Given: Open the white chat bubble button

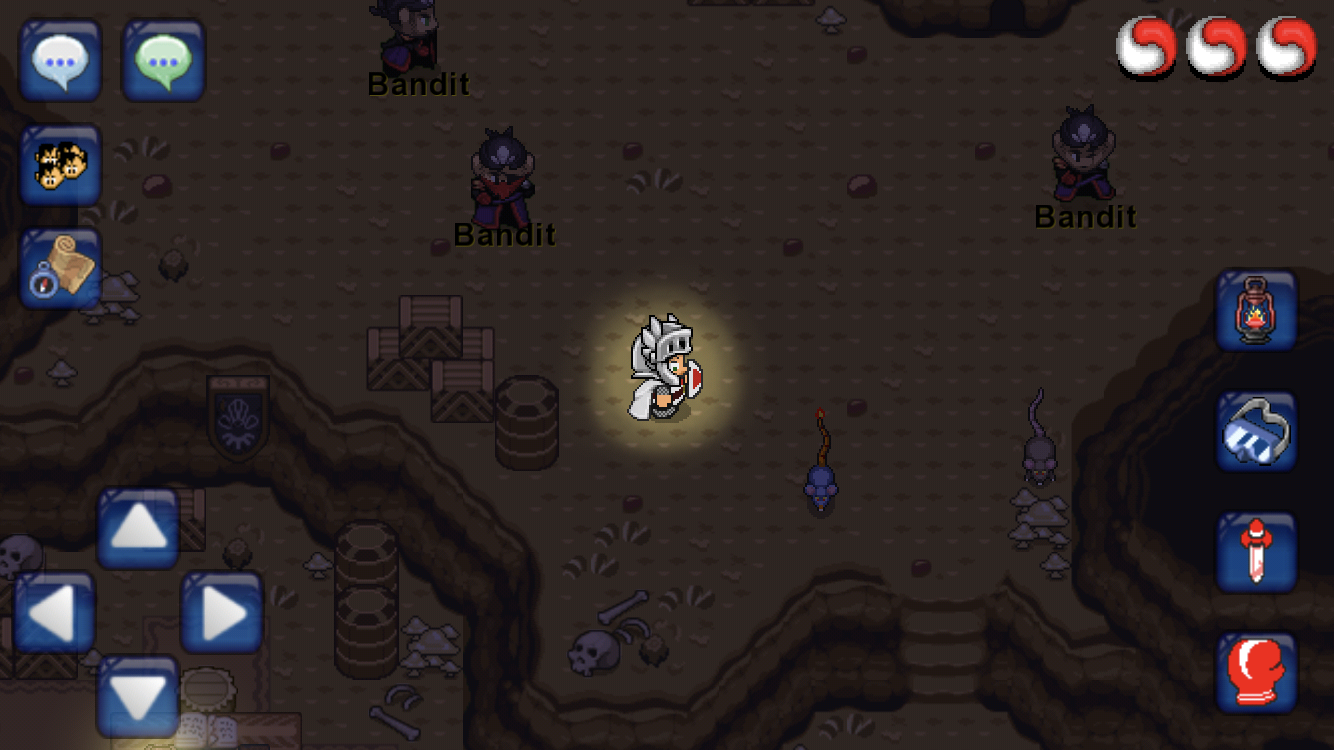Looking at the screenshot, I should pyautogui.click(x=60, y=60).
